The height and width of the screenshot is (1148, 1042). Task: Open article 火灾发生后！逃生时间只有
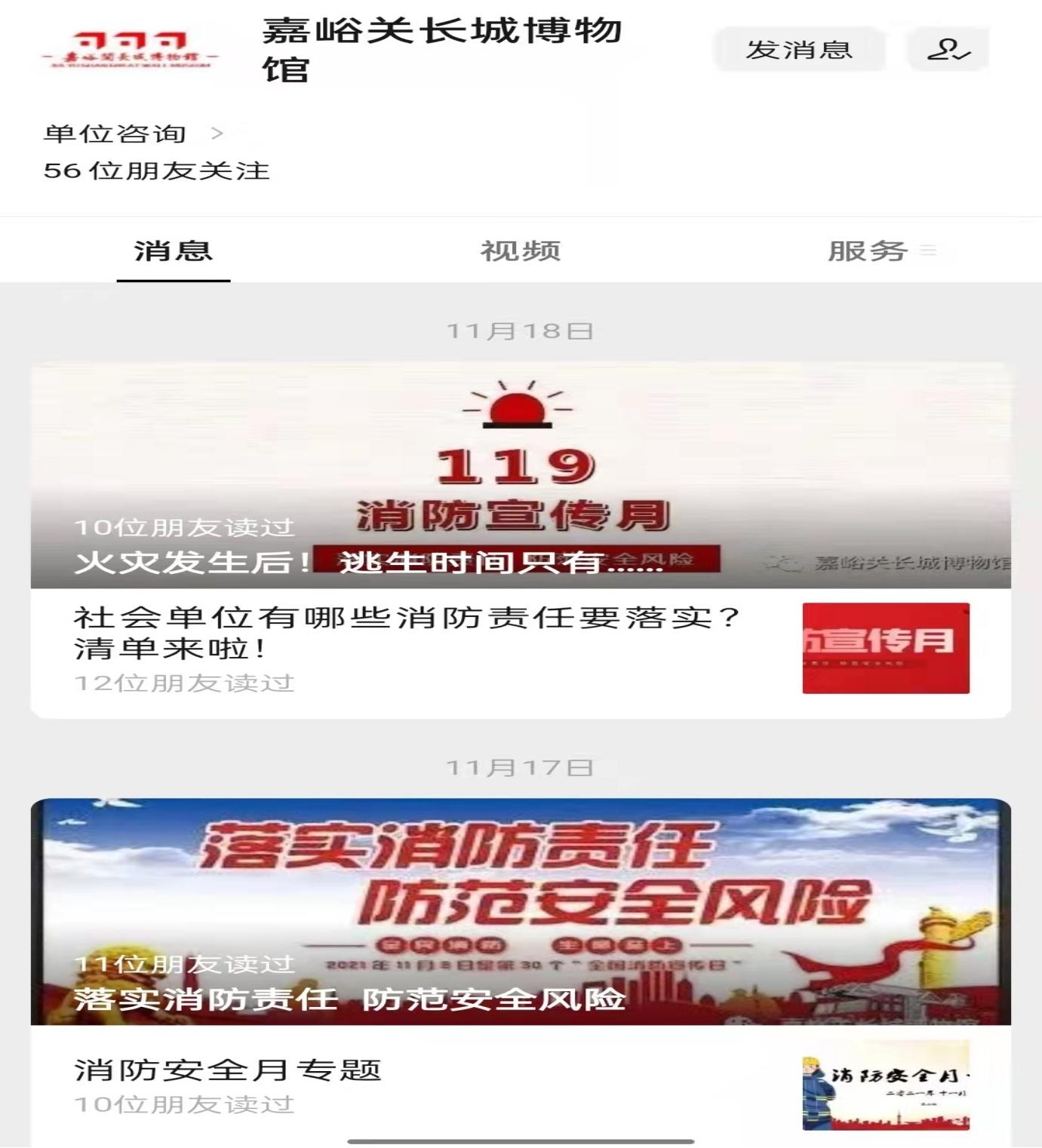tap(521, 475)
